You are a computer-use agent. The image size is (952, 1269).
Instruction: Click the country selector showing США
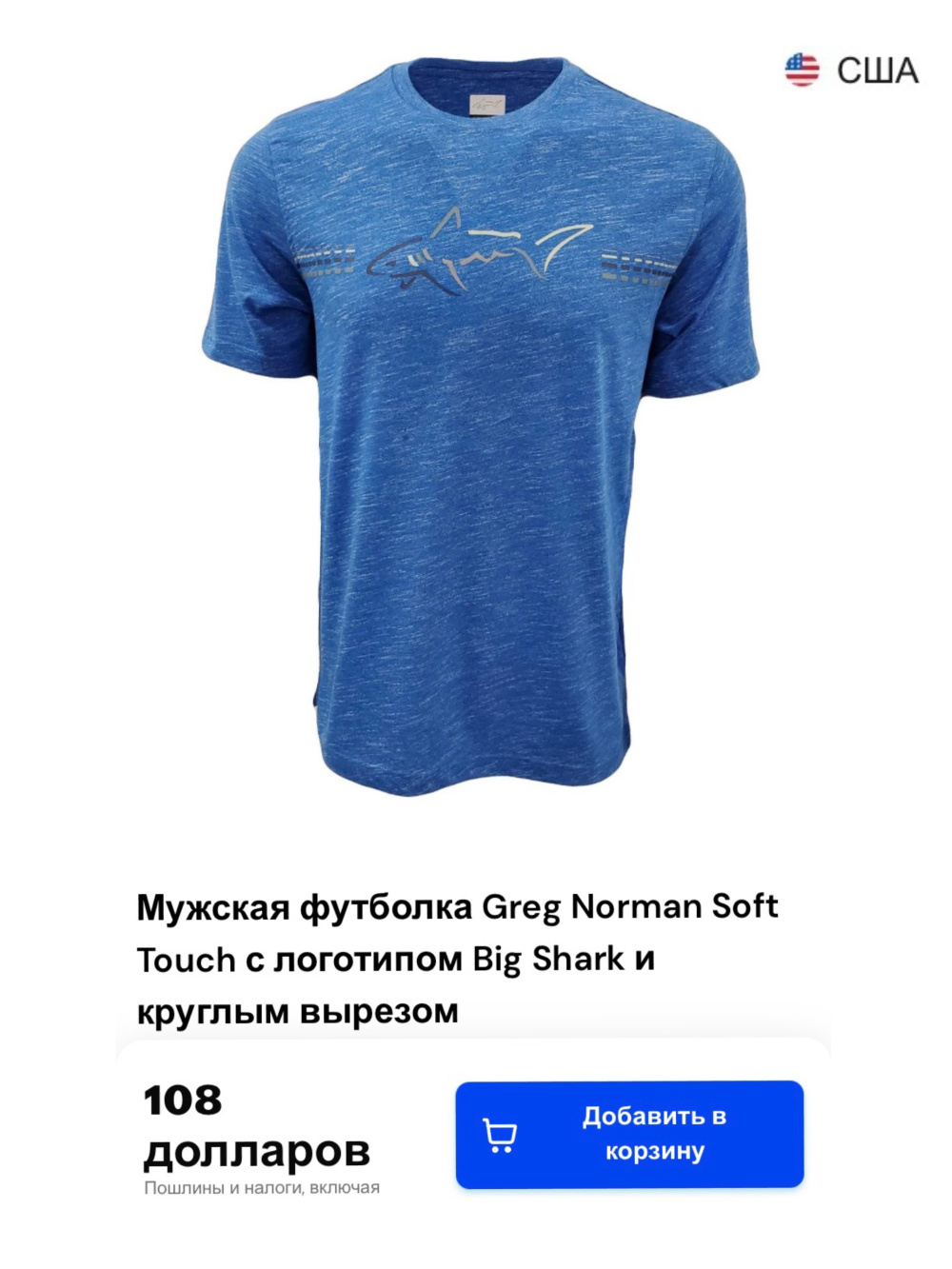[850, 67]
